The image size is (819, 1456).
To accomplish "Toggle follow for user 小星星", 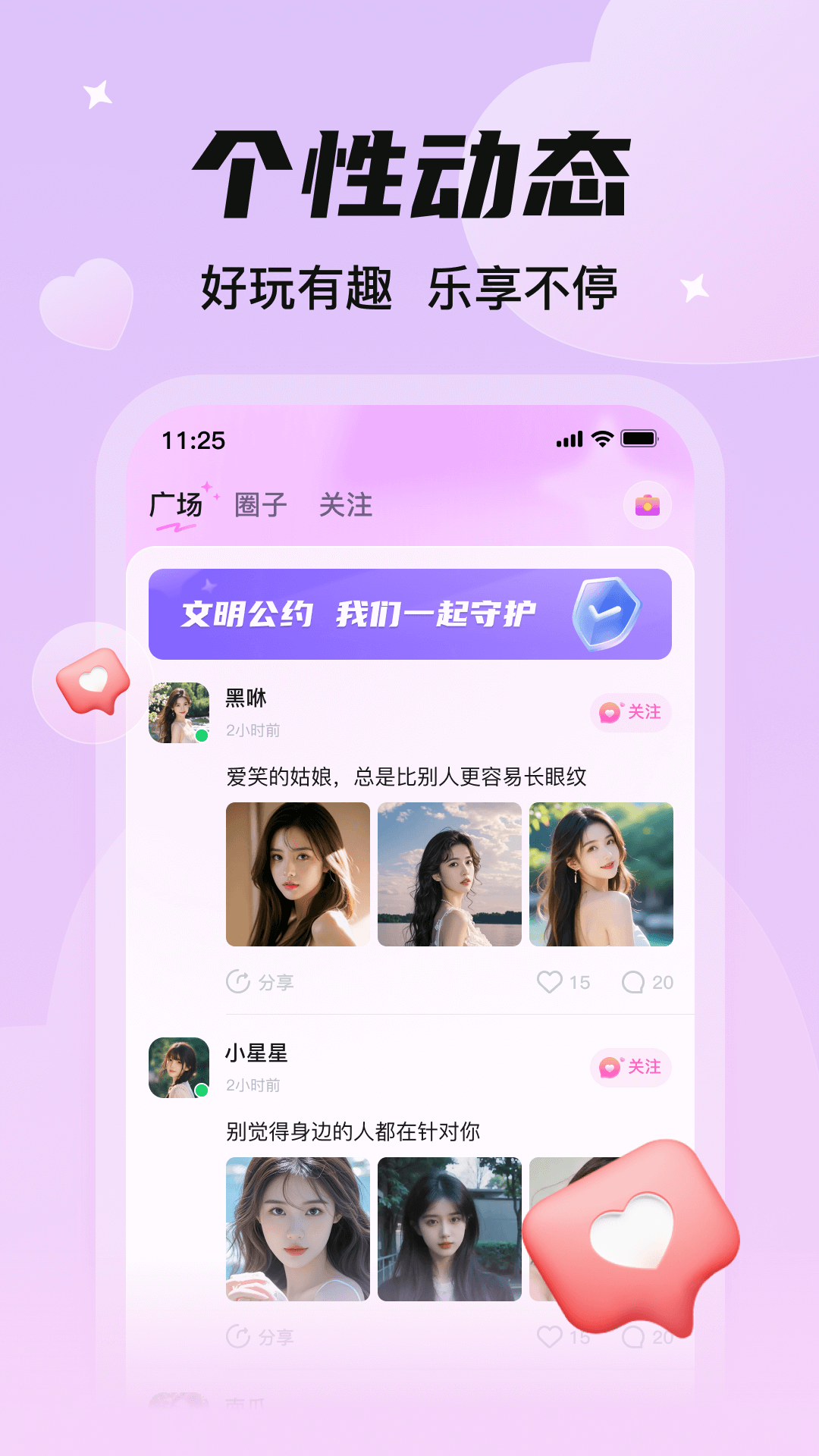I will (x=631, y=1067).
